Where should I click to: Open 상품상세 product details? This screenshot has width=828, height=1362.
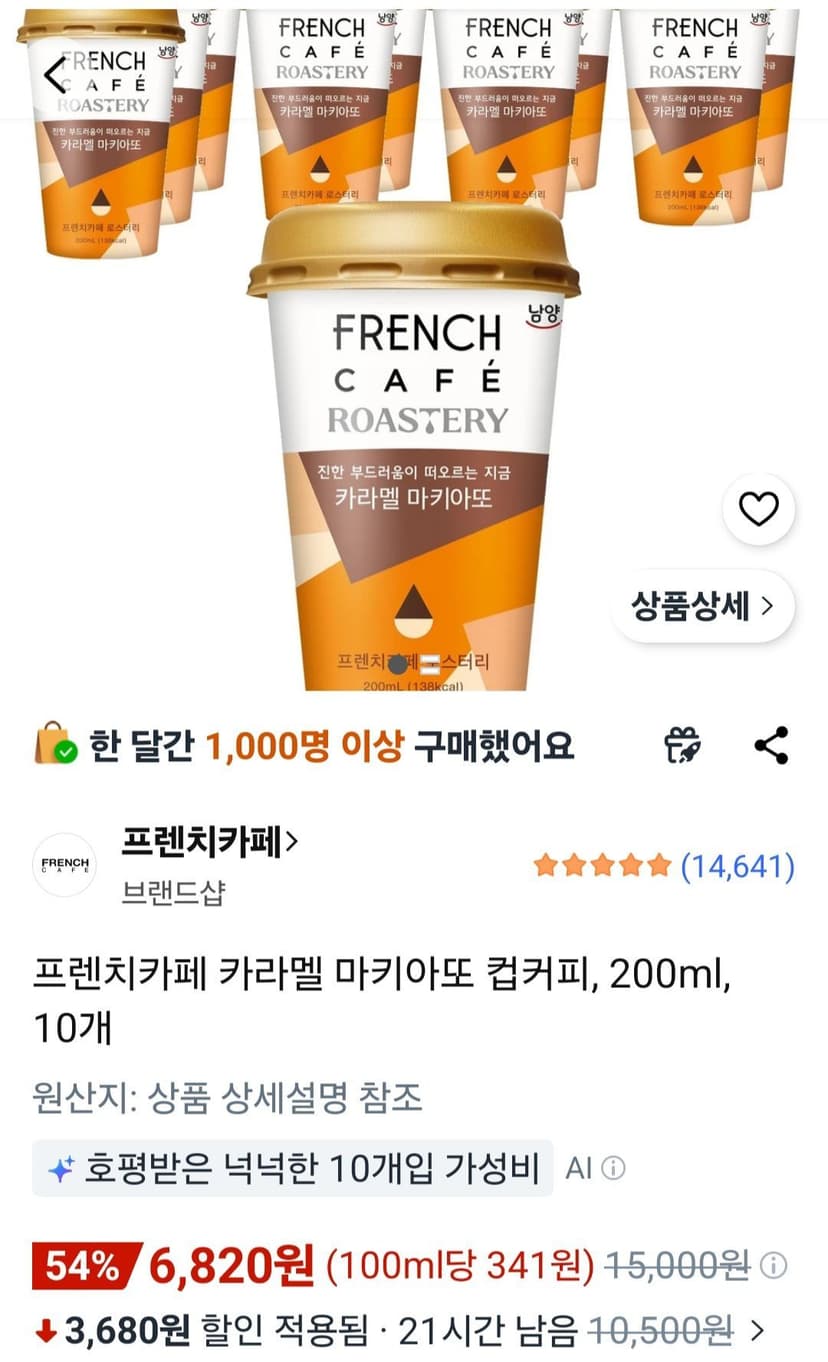tap(703, 606)
